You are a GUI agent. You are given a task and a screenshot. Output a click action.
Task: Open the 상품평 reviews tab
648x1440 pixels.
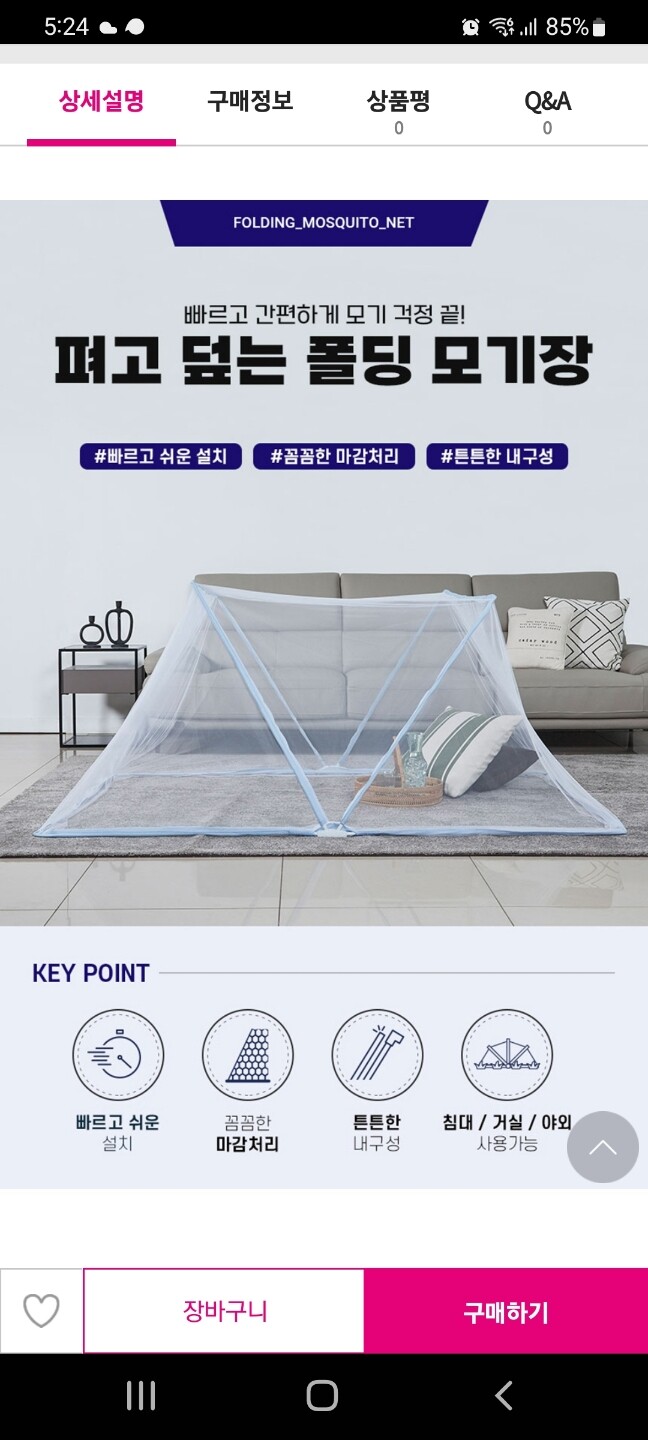(x=398, y=108)
